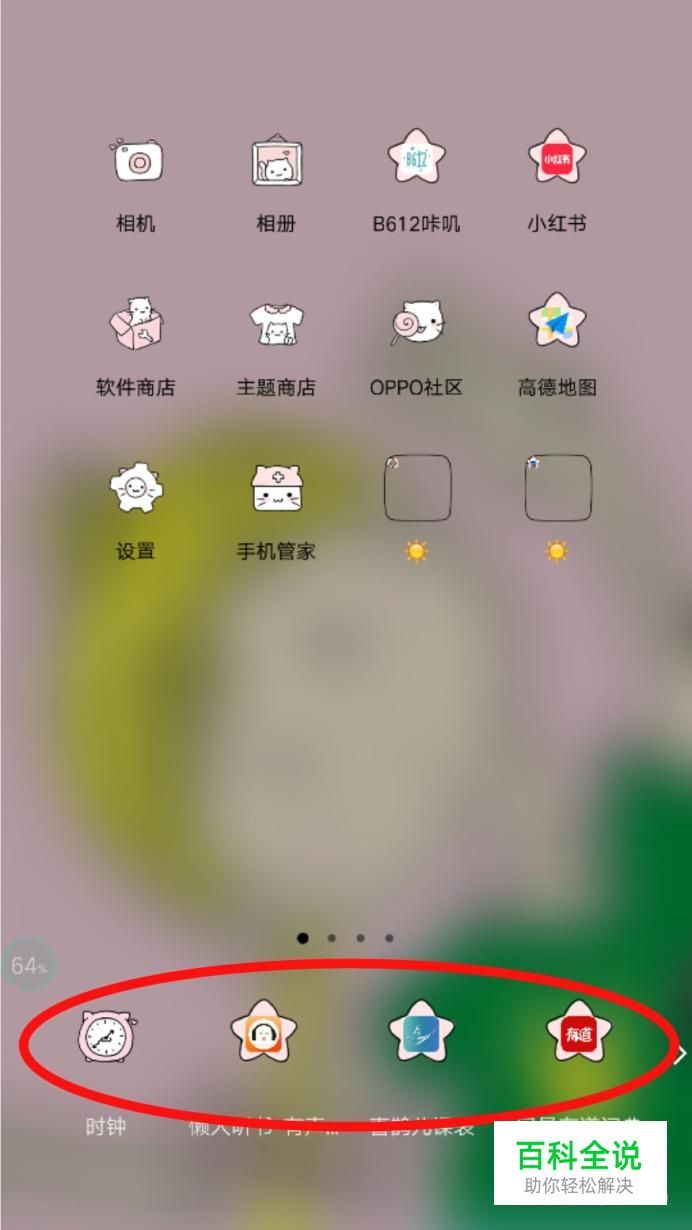Open the 相册 photo album
The width and height of the screenshot is (692, 1230).
276,161
